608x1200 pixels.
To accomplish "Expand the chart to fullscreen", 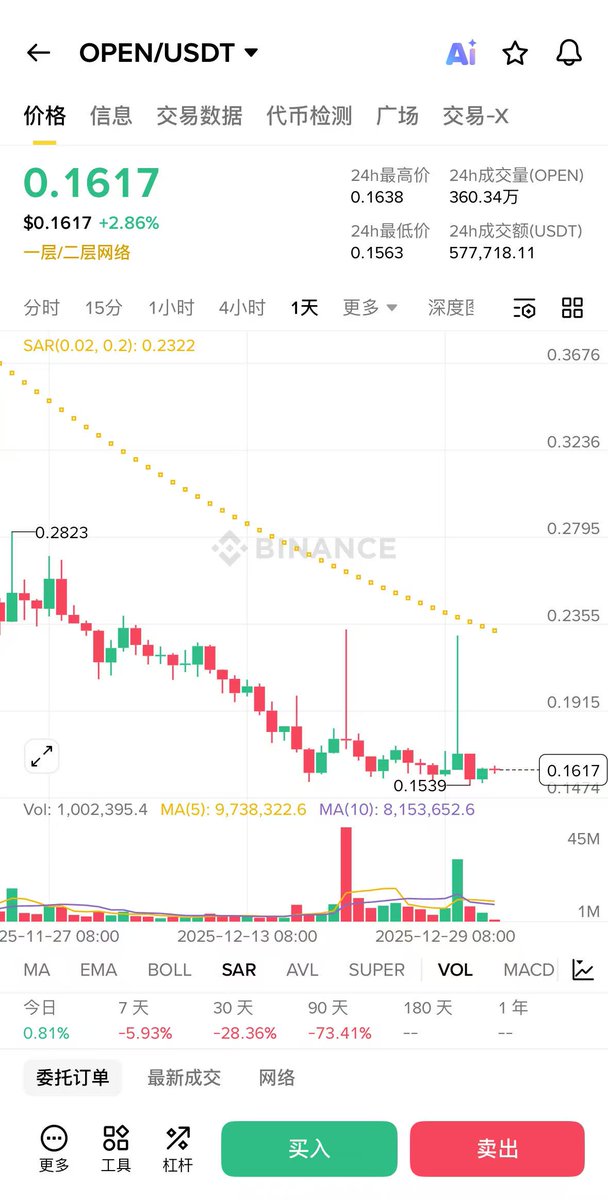I will pos(42,757).
